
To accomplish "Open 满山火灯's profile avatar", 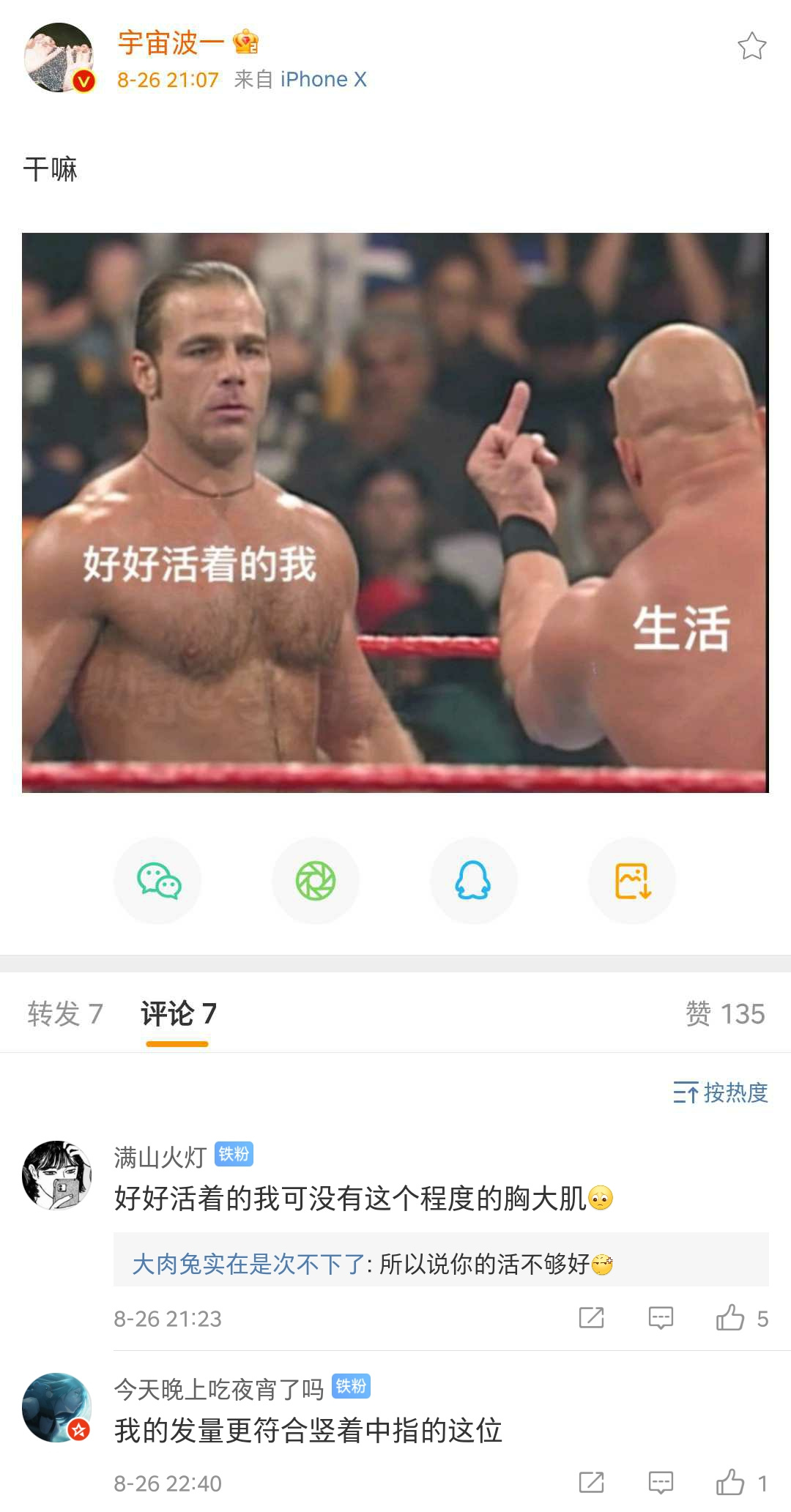I will (x=57, y=1174).
